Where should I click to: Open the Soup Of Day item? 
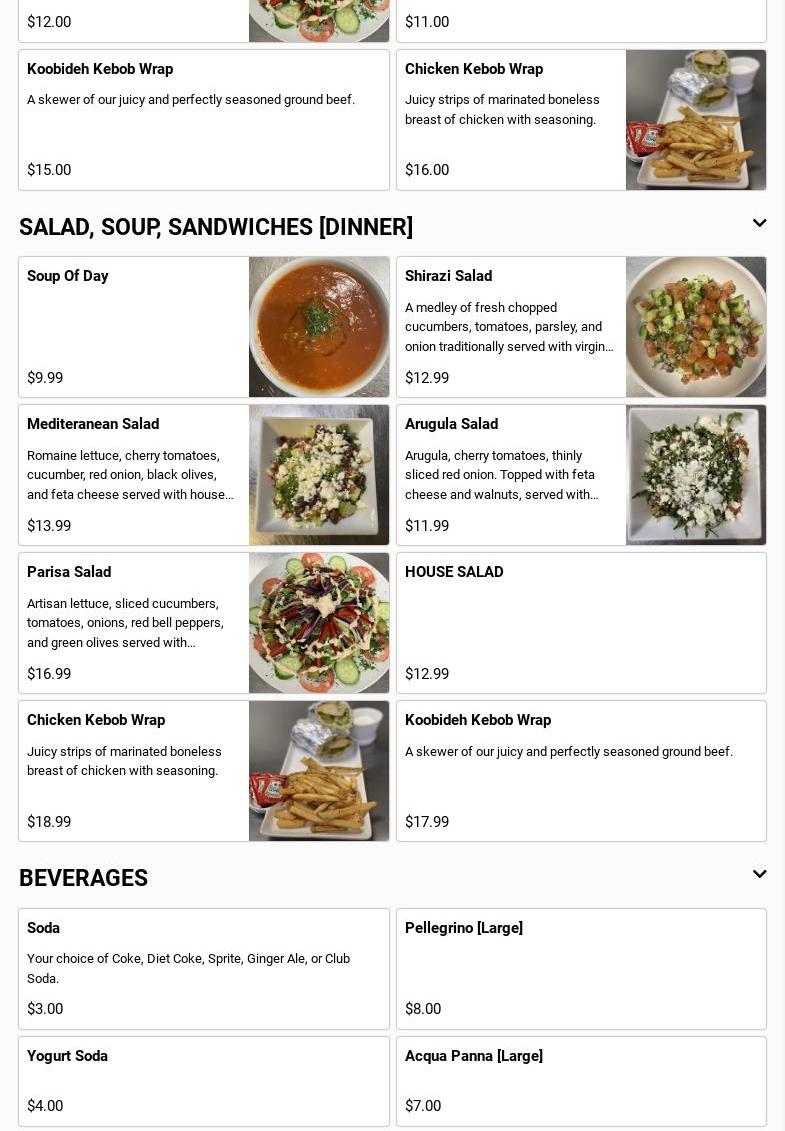tap(203, 327)
